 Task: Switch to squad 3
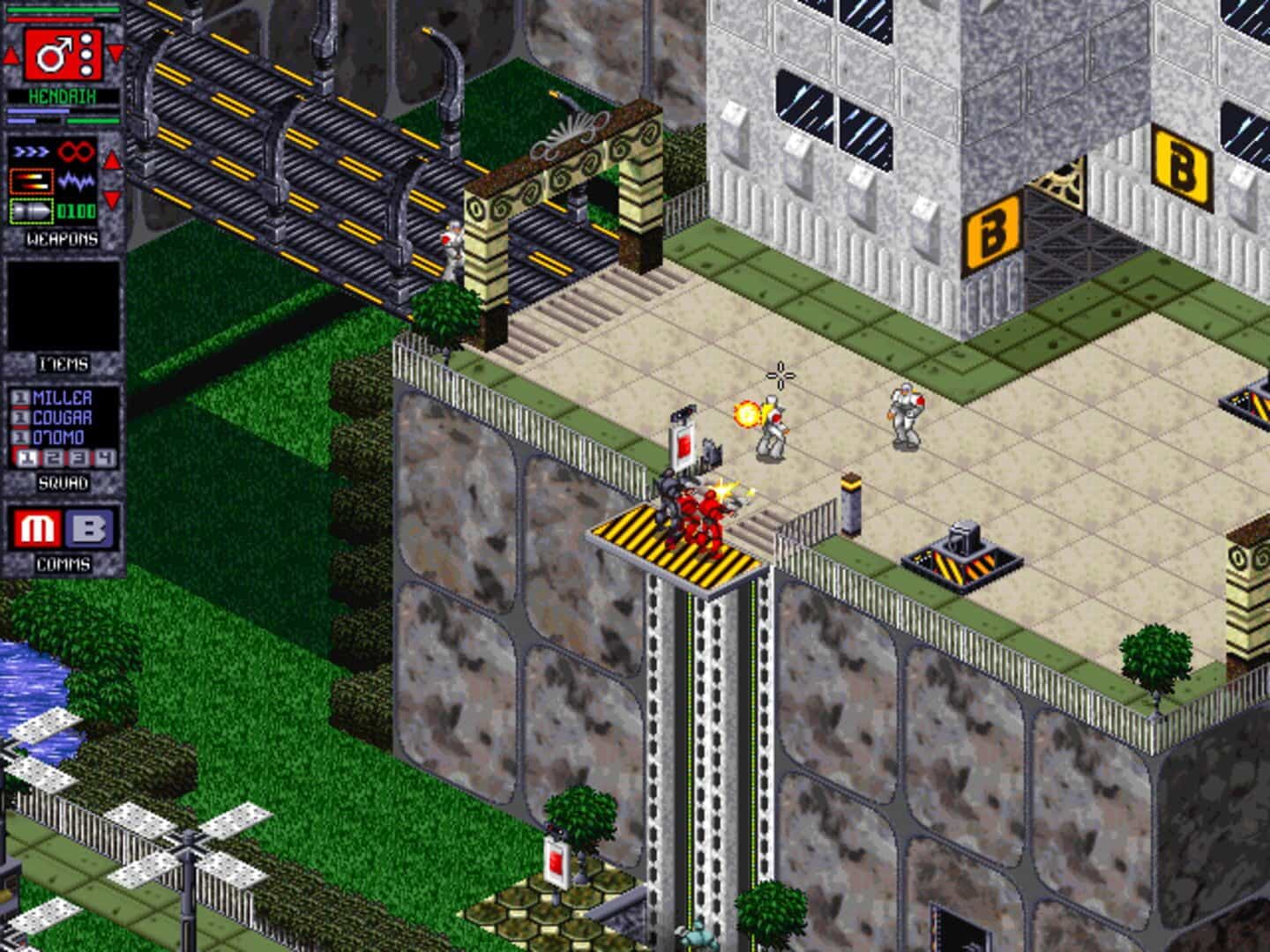tap(78, 457)
